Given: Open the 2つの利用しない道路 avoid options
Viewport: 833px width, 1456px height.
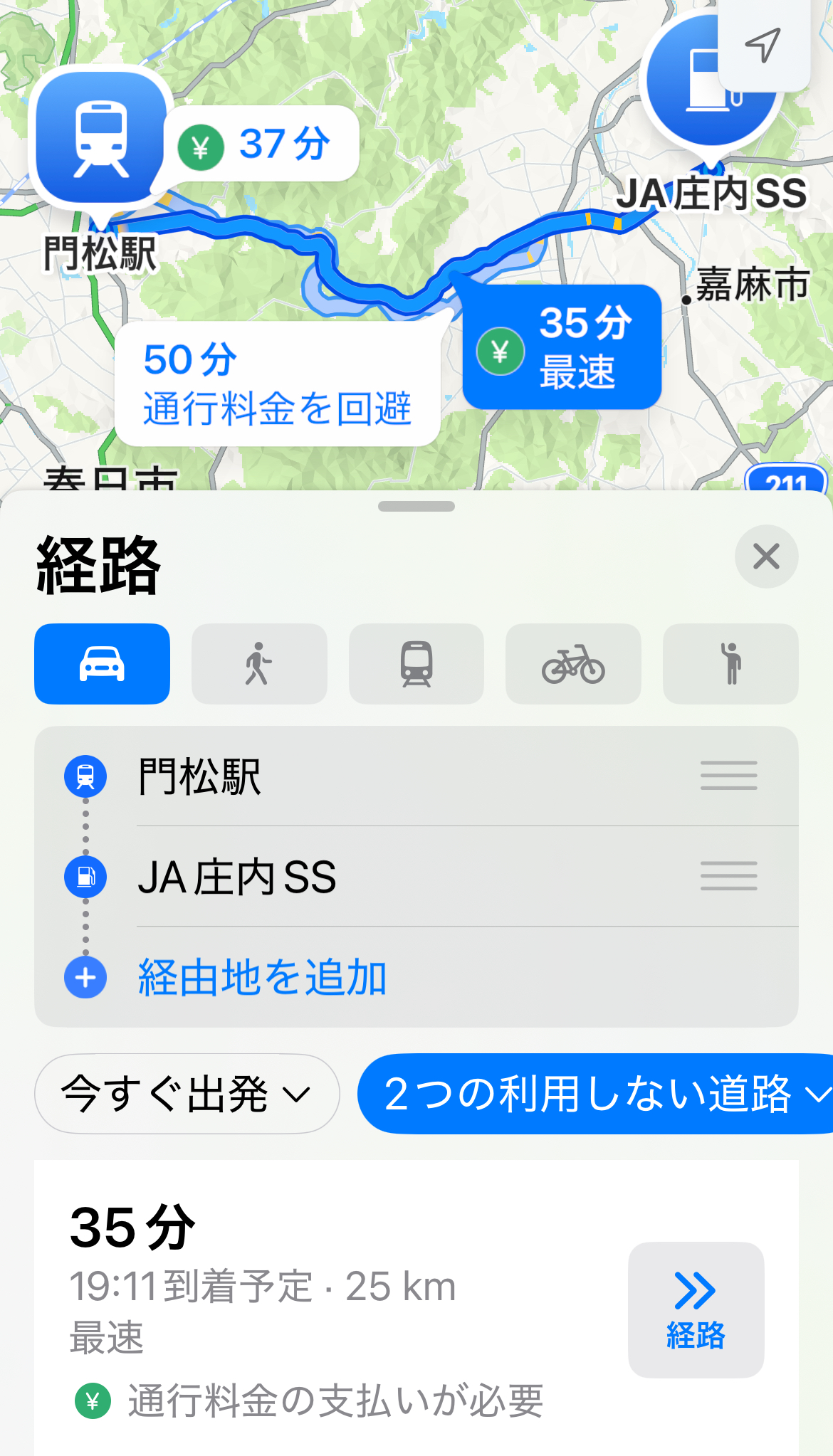Looking at the screenshot, I should 595,1094.
